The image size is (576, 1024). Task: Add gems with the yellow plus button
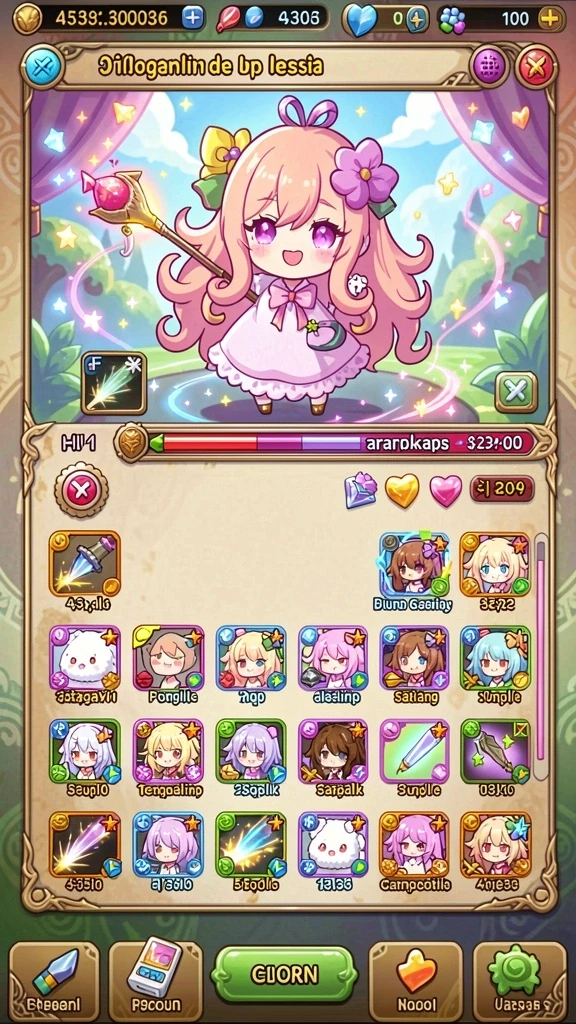[x=551, y=18]
